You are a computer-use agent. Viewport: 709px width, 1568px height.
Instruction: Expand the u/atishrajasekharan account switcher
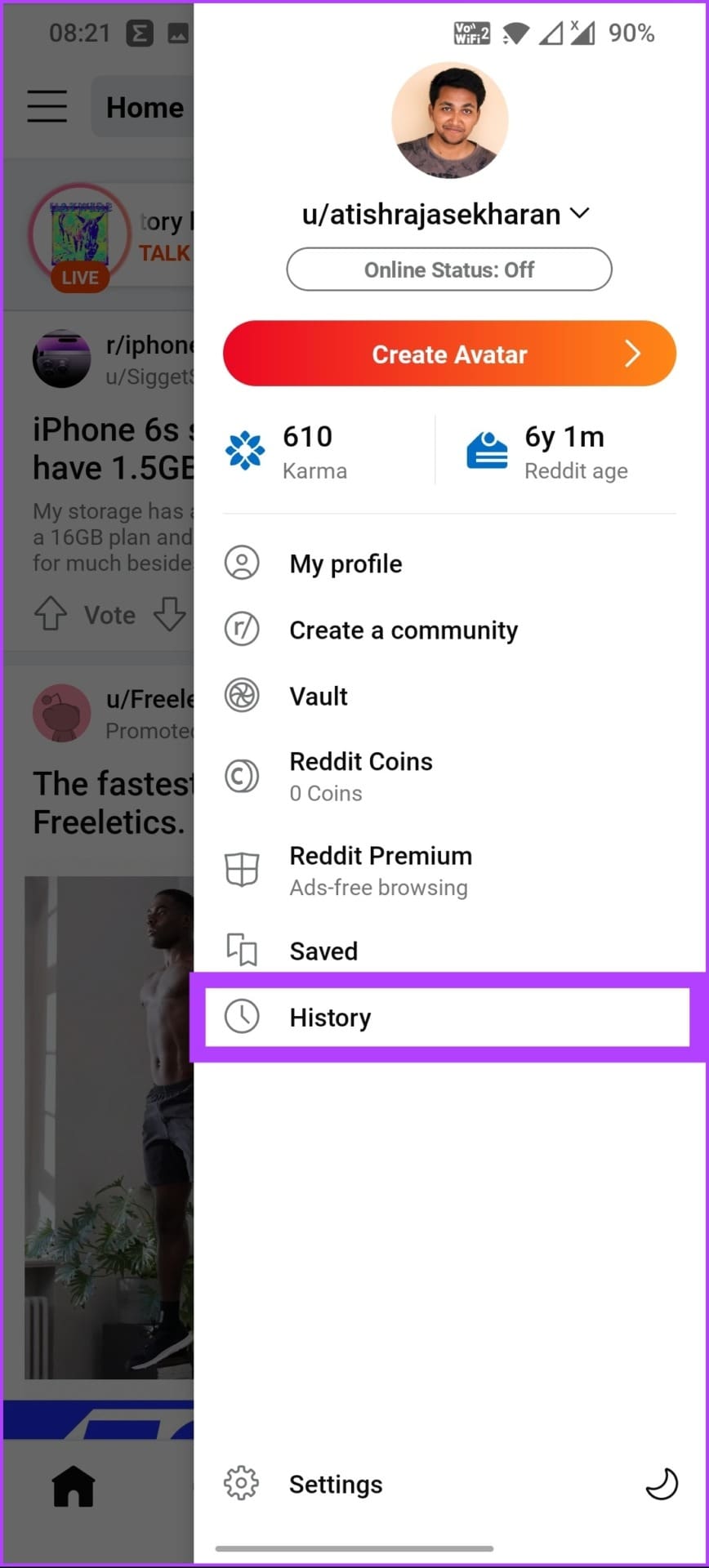click(x=446, y=214)
